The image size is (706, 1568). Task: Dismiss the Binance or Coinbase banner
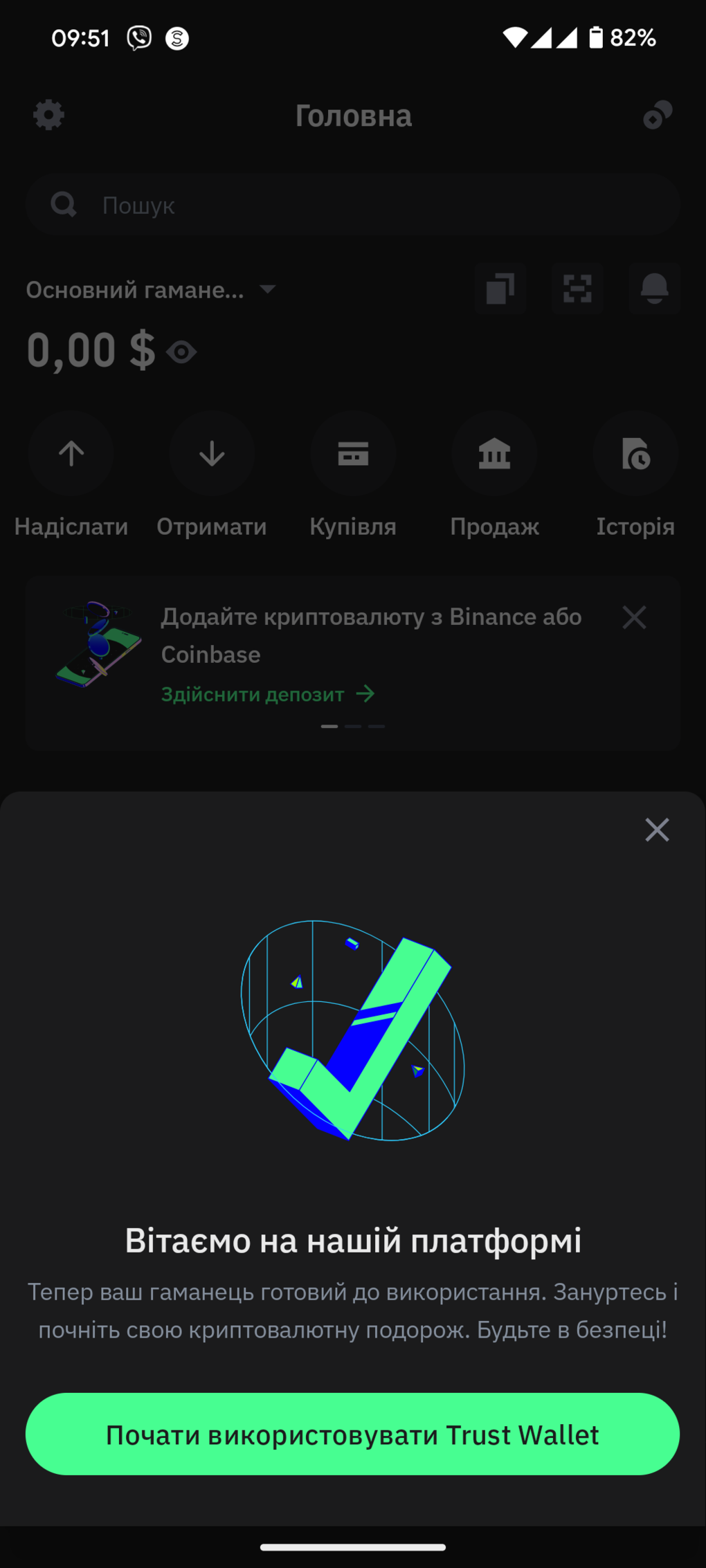click(633, 617)
